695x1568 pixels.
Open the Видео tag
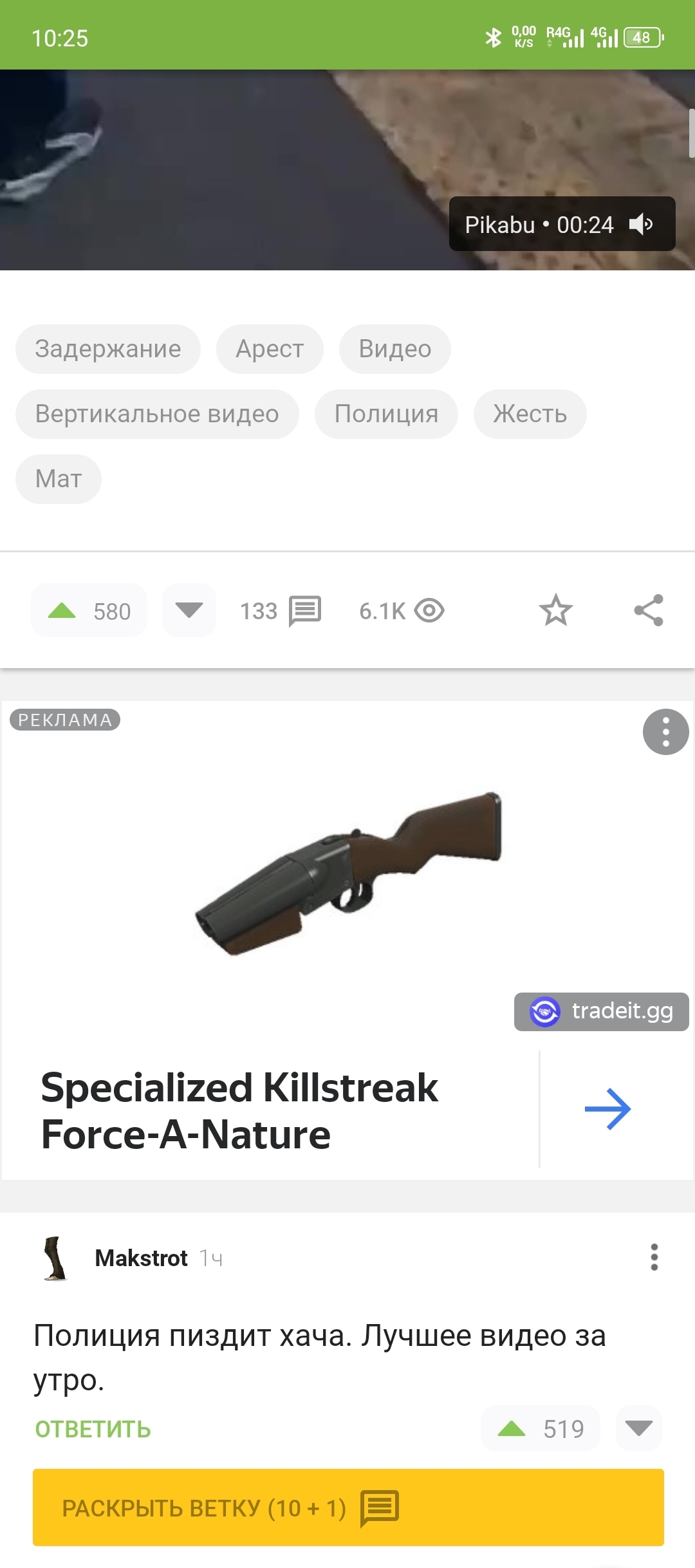click(x=394, y=349)
